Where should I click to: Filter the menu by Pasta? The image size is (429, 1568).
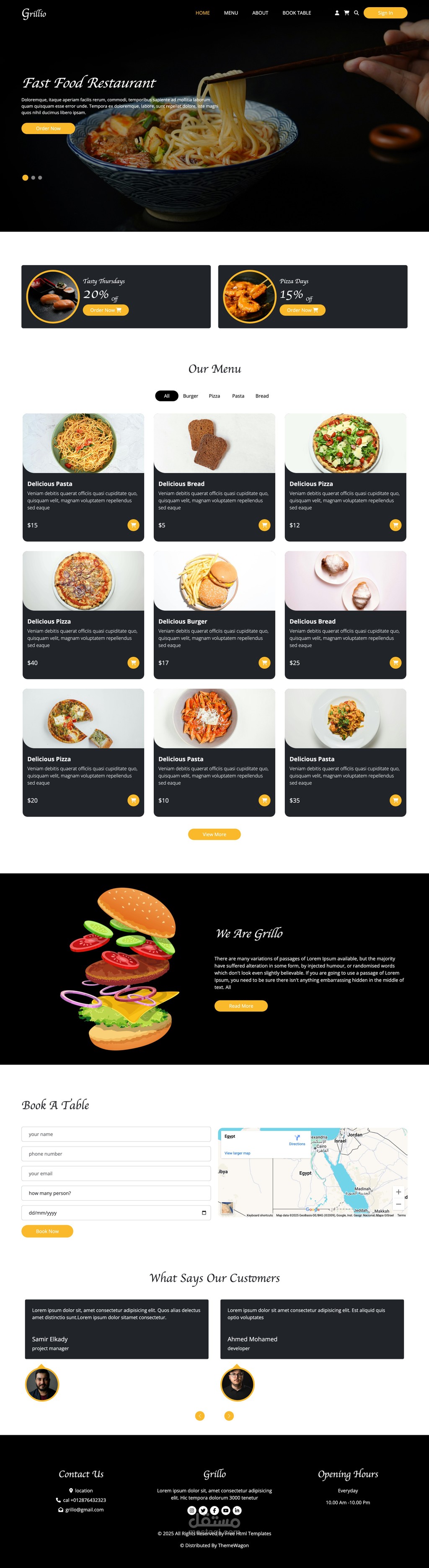(238, 395)
